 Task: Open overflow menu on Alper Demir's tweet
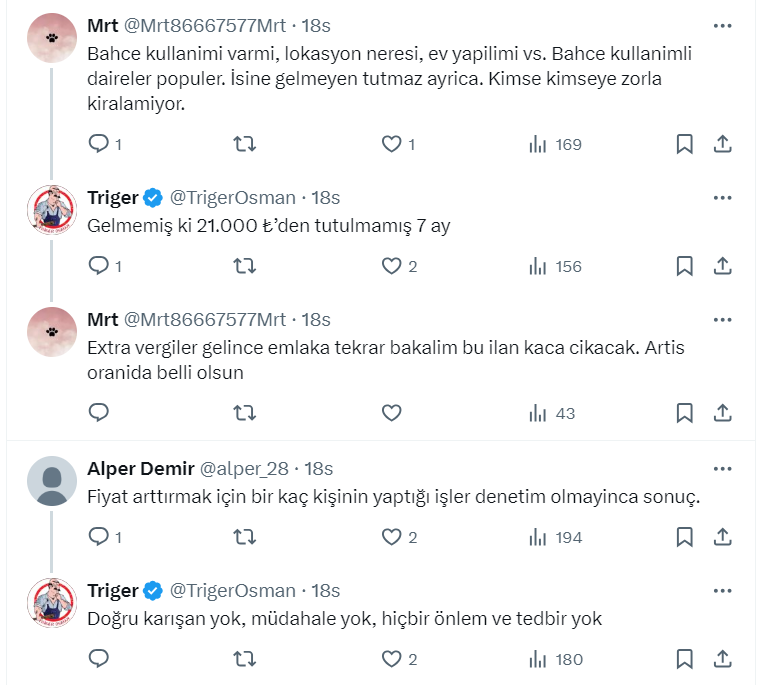click(x=722, y=468)
